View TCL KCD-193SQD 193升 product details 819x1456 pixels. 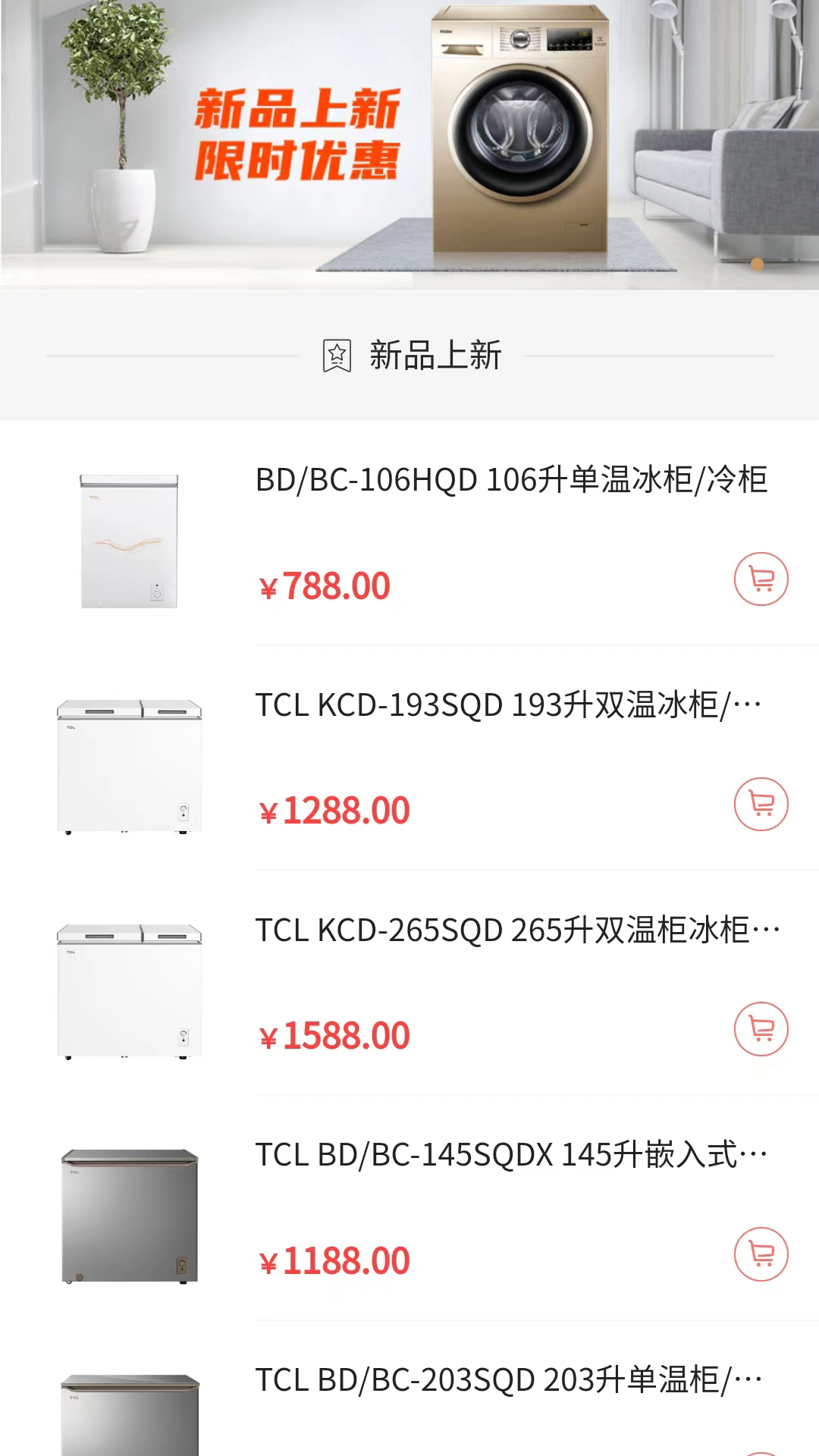tap(508, 705)
